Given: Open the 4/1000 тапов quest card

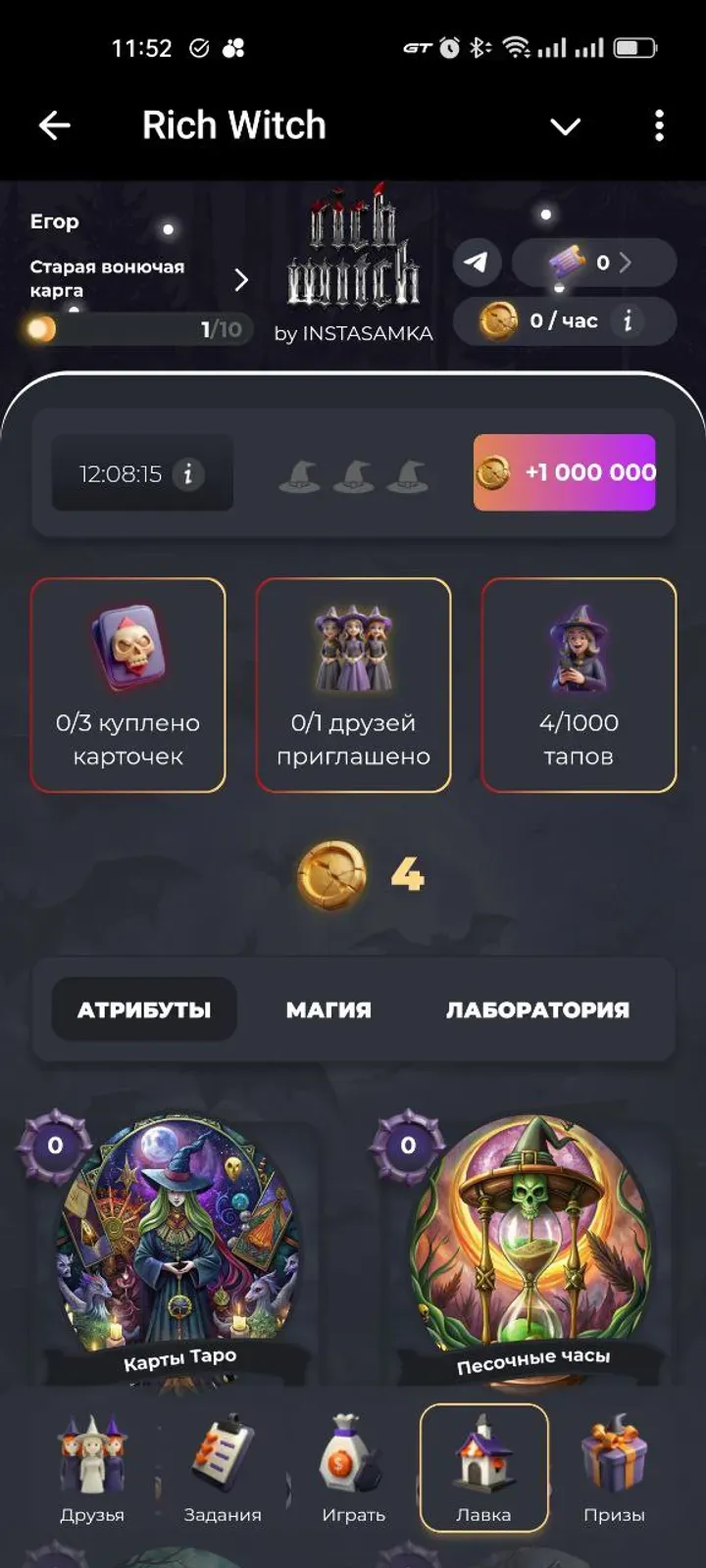Looking at the screenshot, I should click(579, 685).
